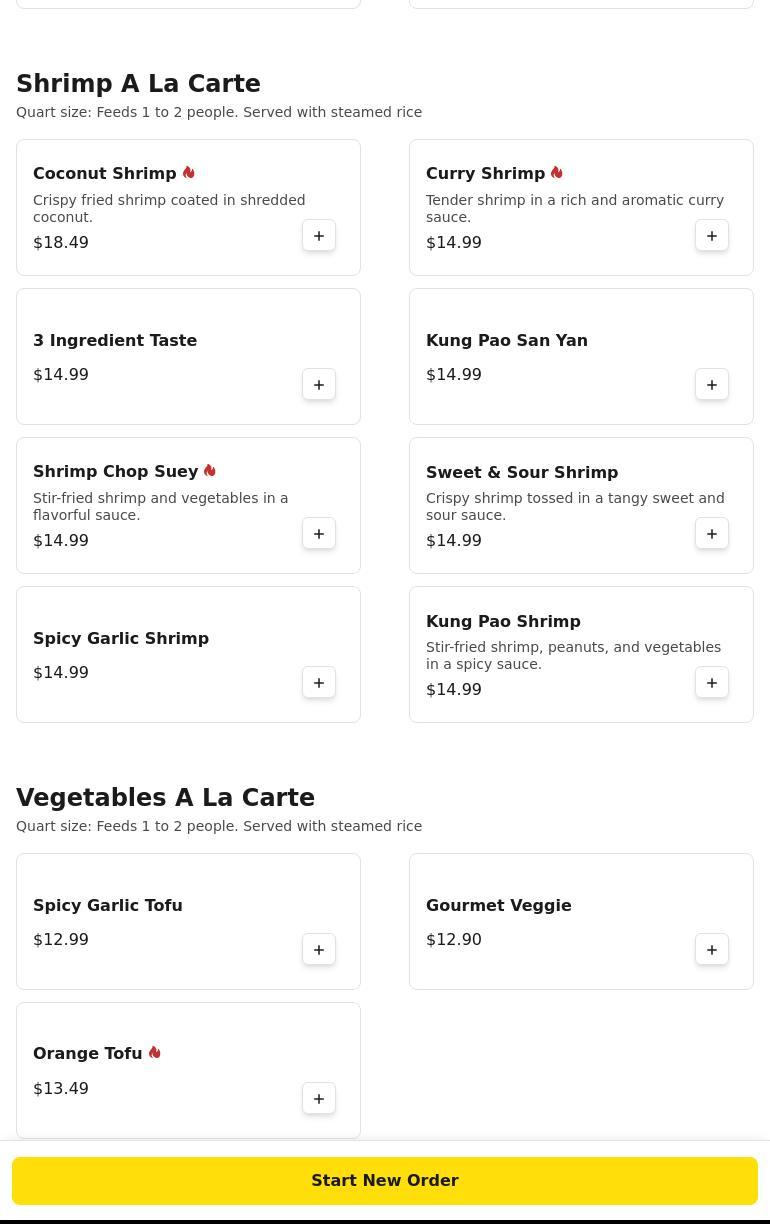The image size is (770, 1224).
Task: Tap plus on 3 Ingredient Taste
Action: pos(319,385)
